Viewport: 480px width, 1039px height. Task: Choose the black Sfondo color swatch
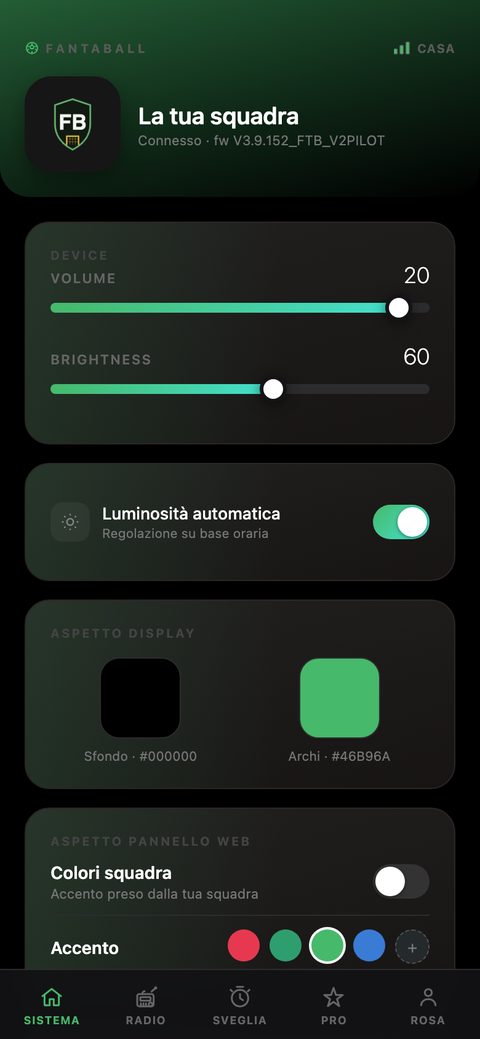pos(141,698)
